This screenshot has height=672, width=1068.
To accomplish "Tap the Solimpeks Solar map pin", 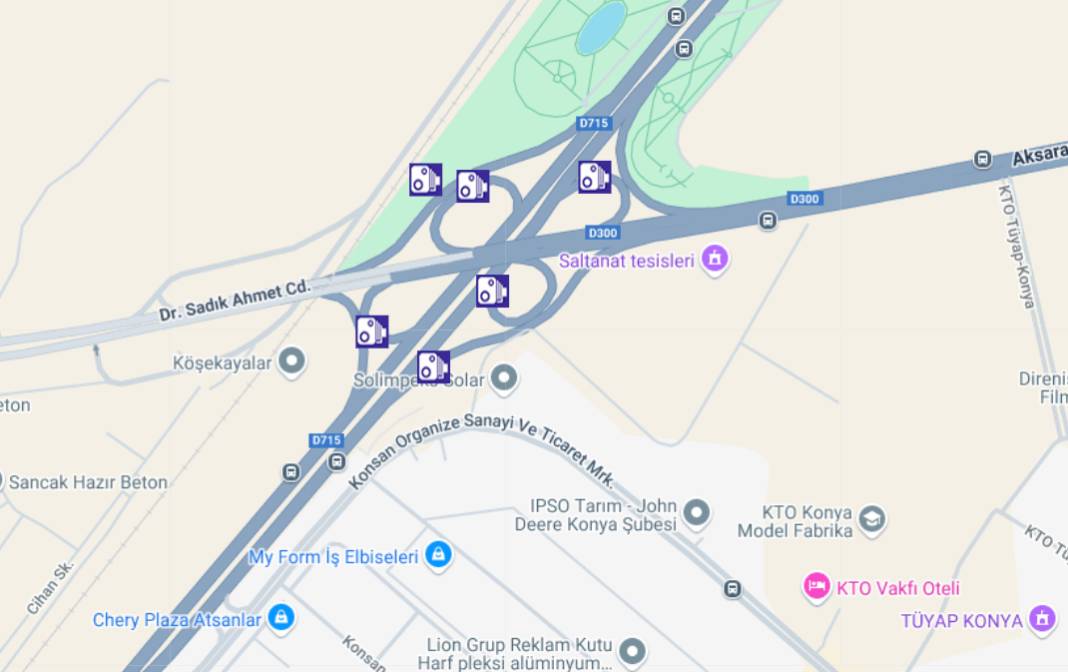I will point(504,379).
